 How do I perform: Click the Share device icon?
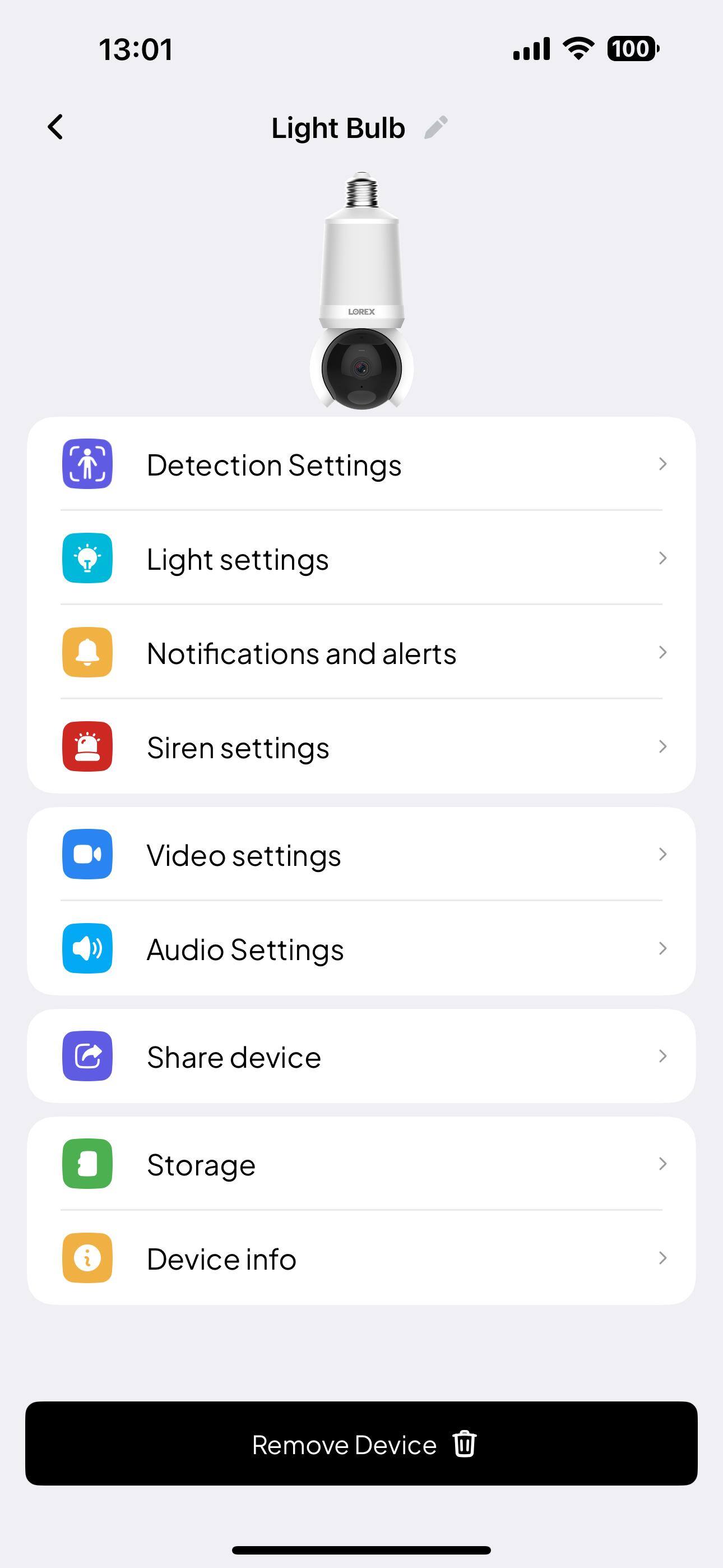pyautogui.click(x=87, y=1057)
